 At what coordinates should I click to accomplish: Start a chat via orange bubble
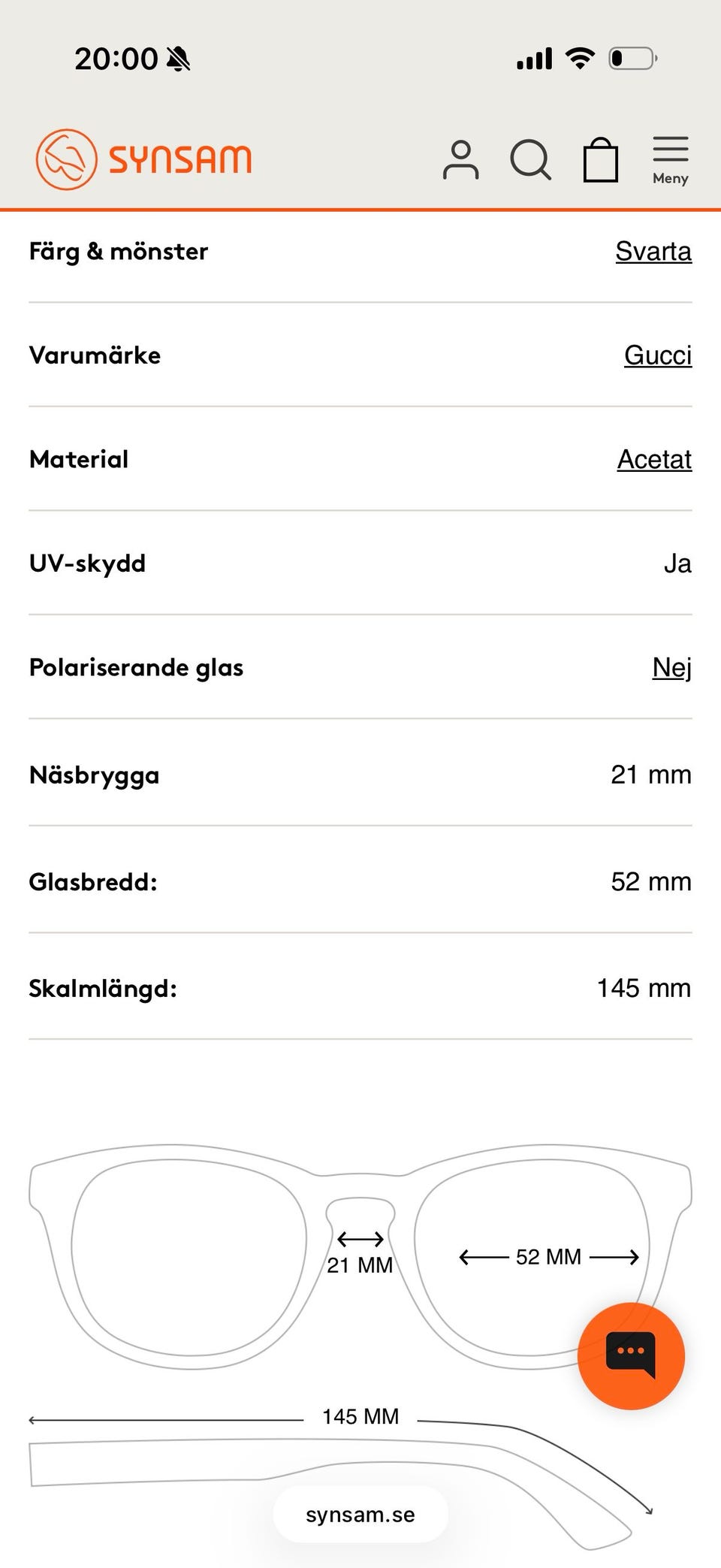pos(631,1355)
